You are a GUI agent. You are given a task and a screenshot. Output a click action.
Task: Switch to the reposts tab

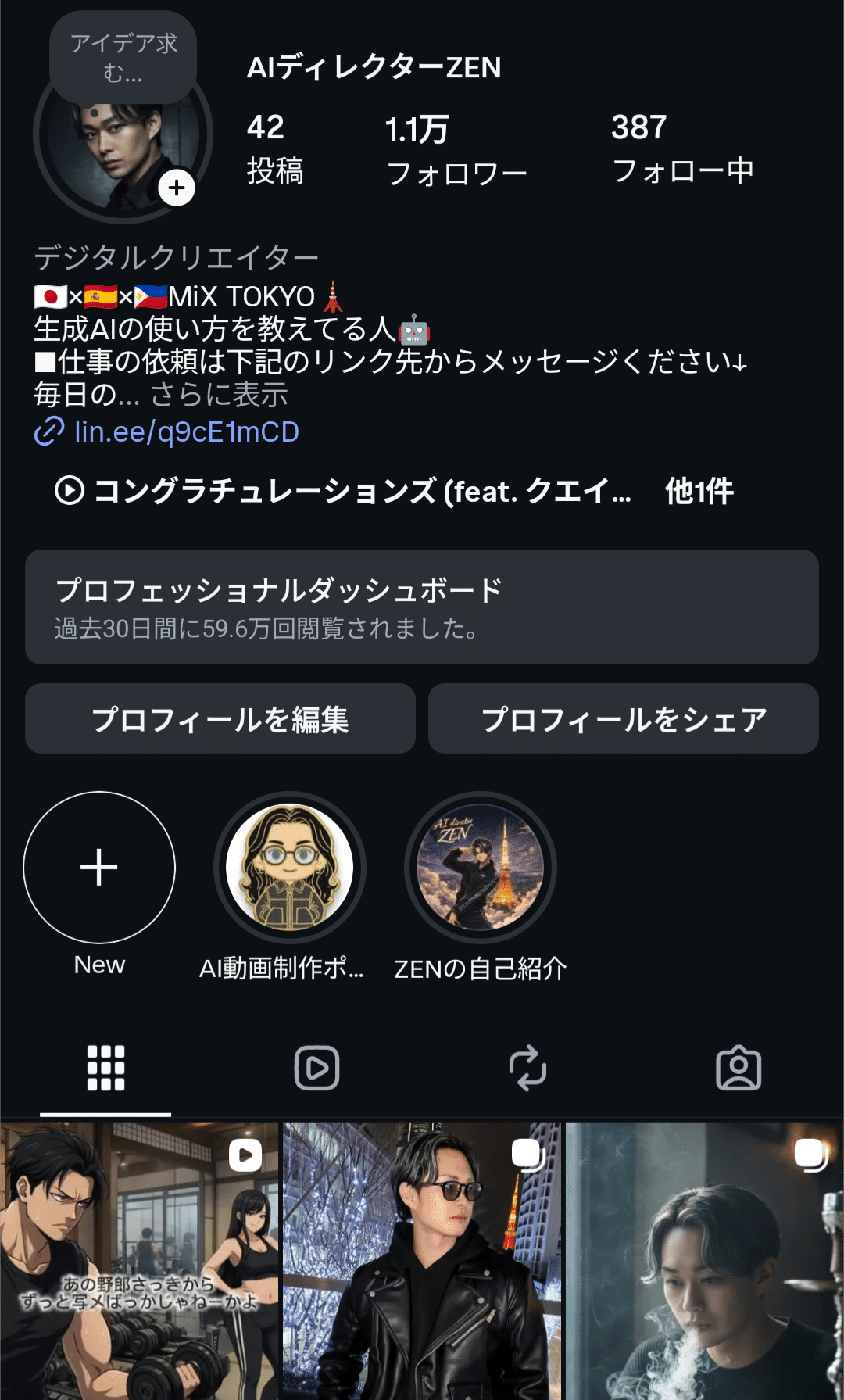tap(527, 1068)
